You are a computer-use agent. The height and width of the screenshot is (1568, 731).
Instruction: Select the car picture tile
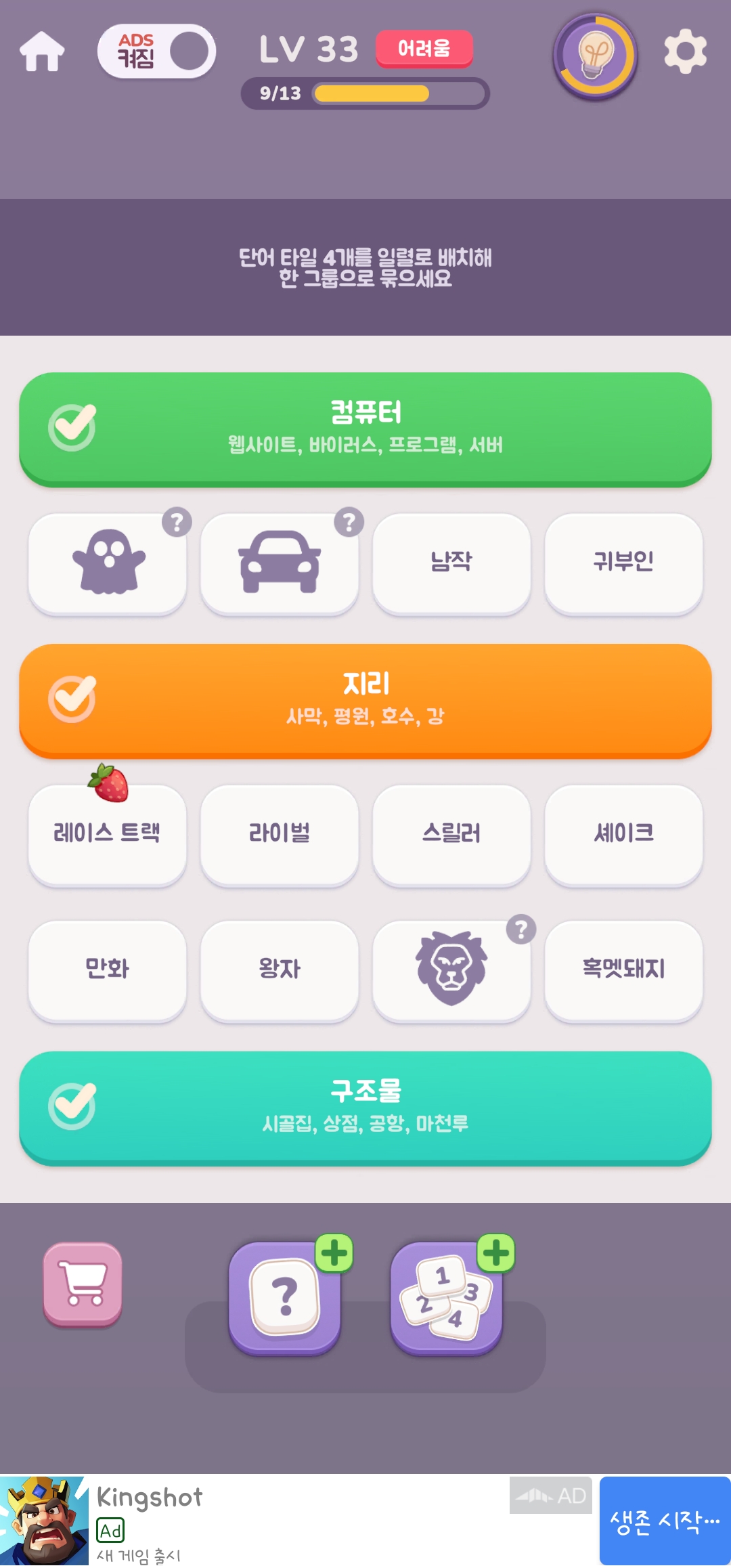280,563
